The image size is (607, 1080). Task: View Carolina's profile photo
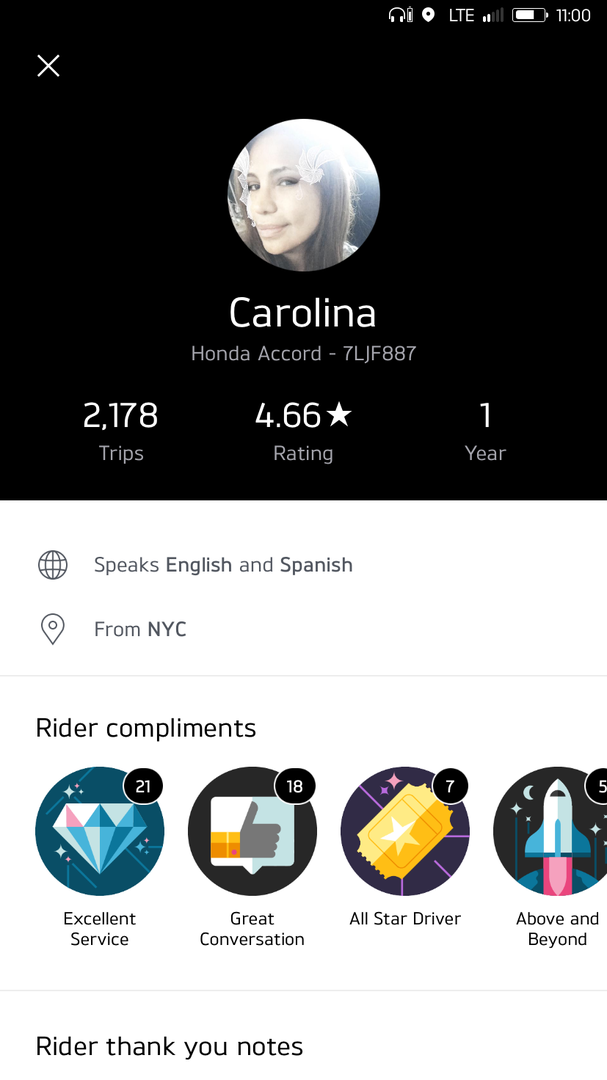304,196
